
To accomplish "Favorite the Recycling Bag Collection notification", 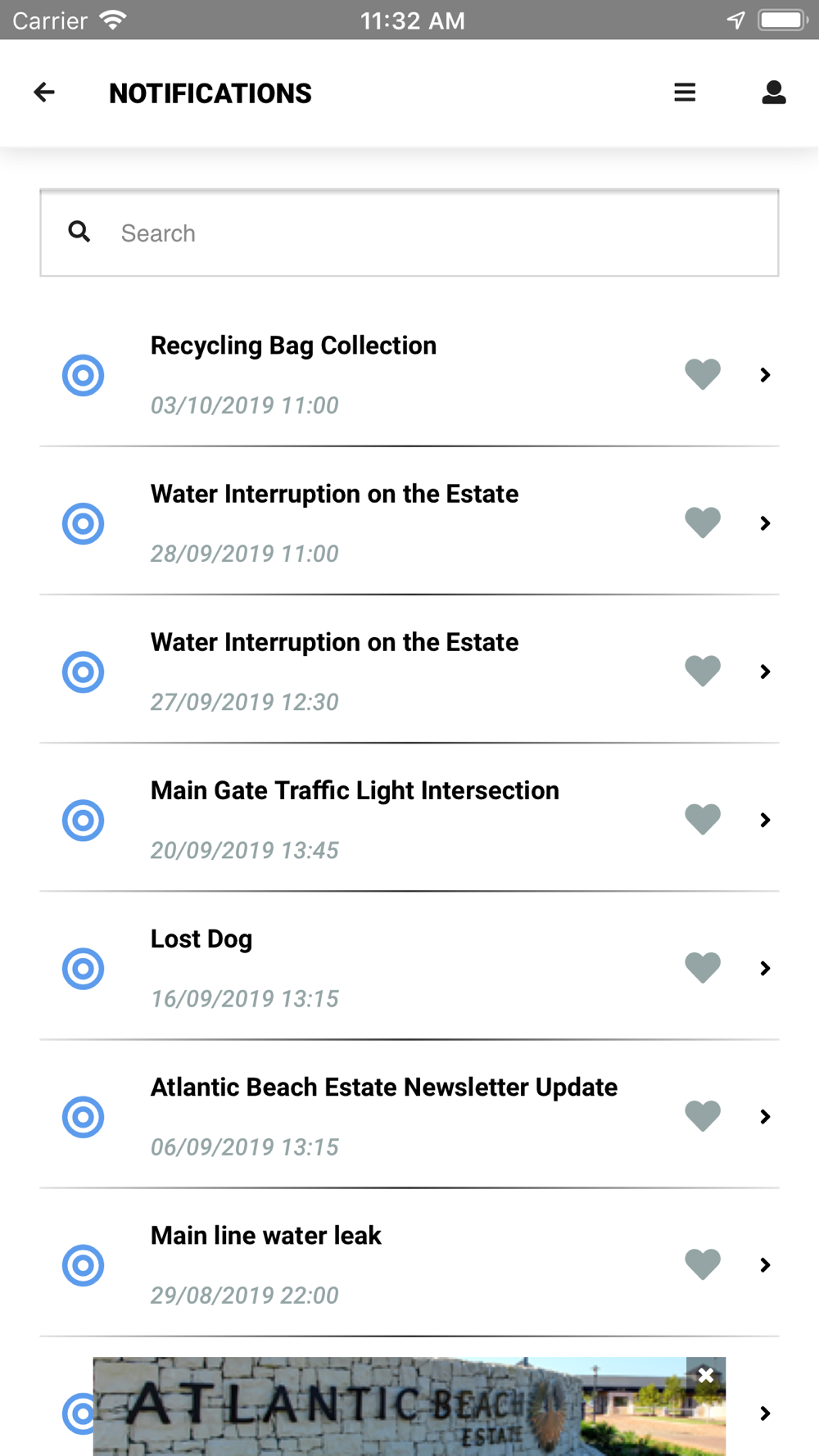I will [703, 374].
